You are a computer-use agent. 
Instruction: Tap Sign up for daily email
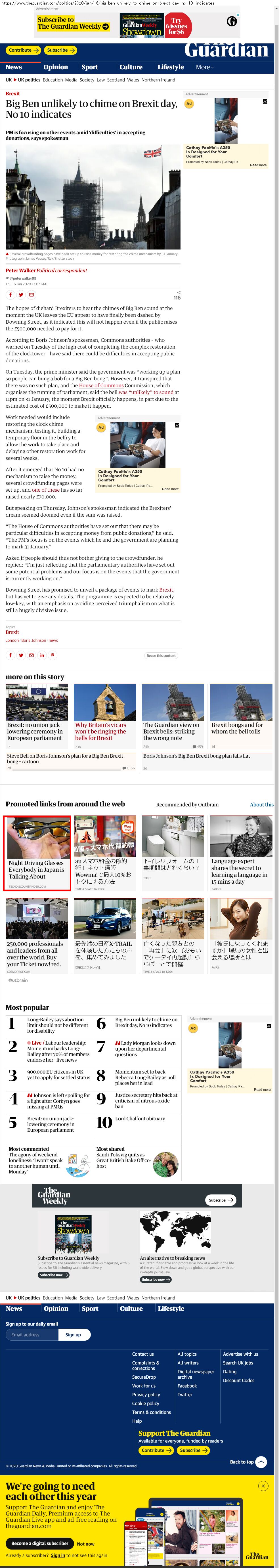[73, 1335]
